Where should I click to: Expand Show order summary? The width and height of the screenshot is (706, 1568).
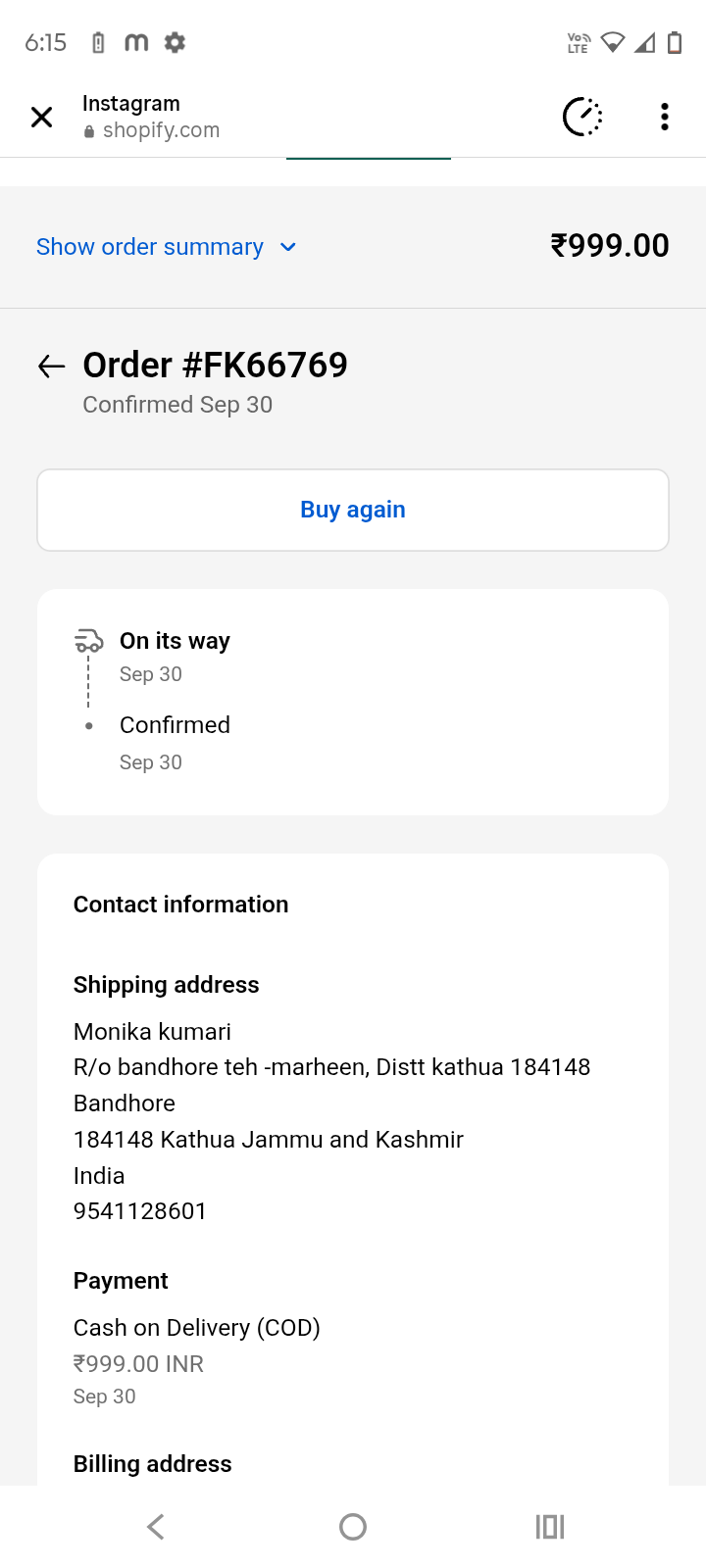(x=166, y=247)
